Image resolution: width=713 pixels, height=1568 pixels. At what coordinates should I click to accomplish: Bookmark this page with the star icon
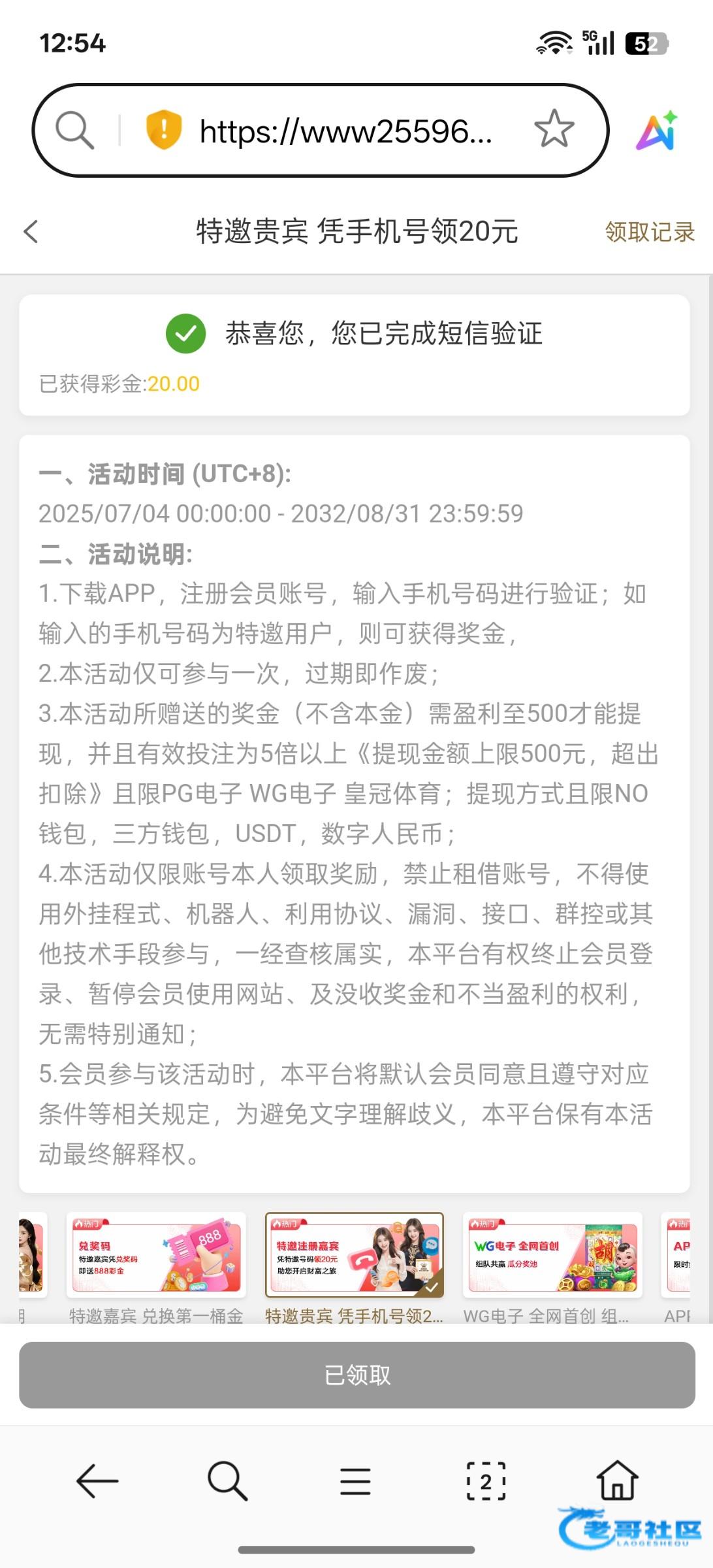tap(554, 129)
